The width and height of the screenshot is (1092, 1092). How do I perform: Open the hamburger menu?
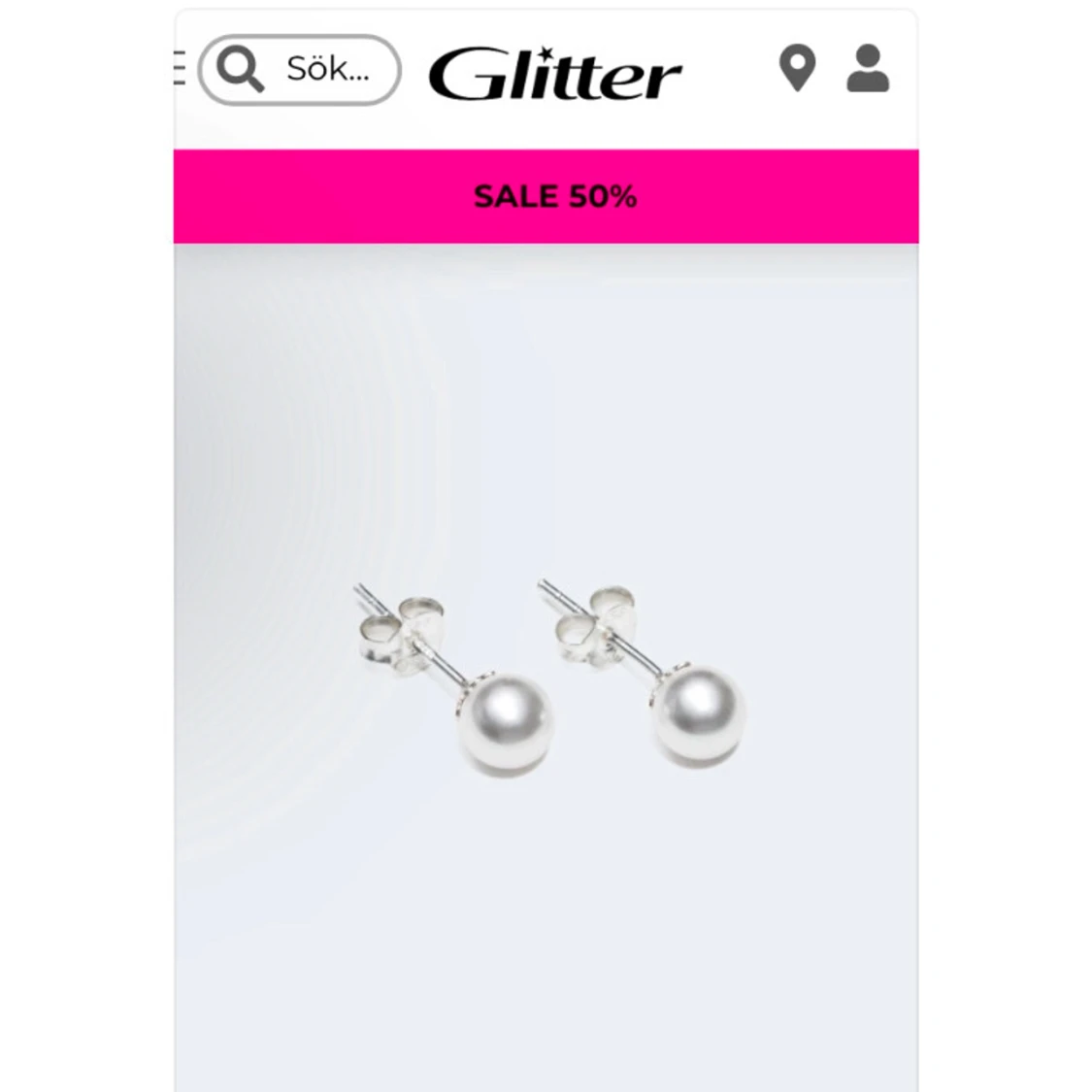tap(180, 69)
